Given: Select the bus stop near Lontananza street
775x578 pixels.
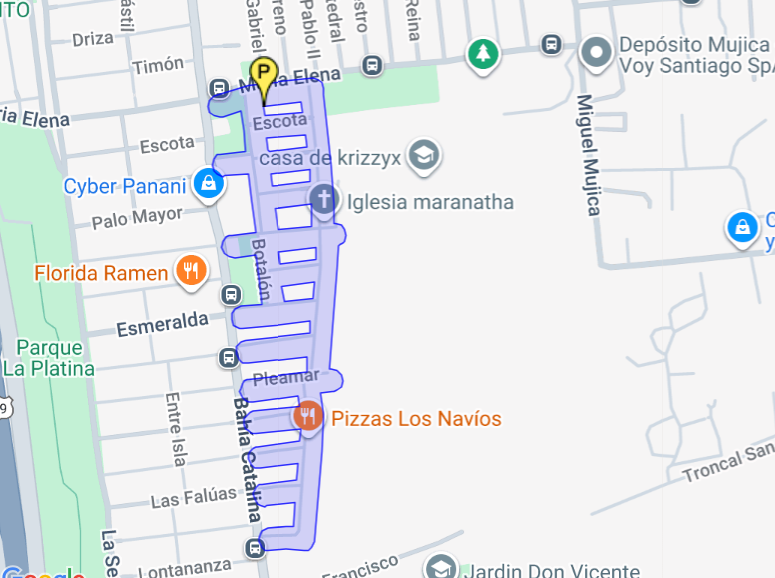Looking at the screenshot, I should 254,547.
